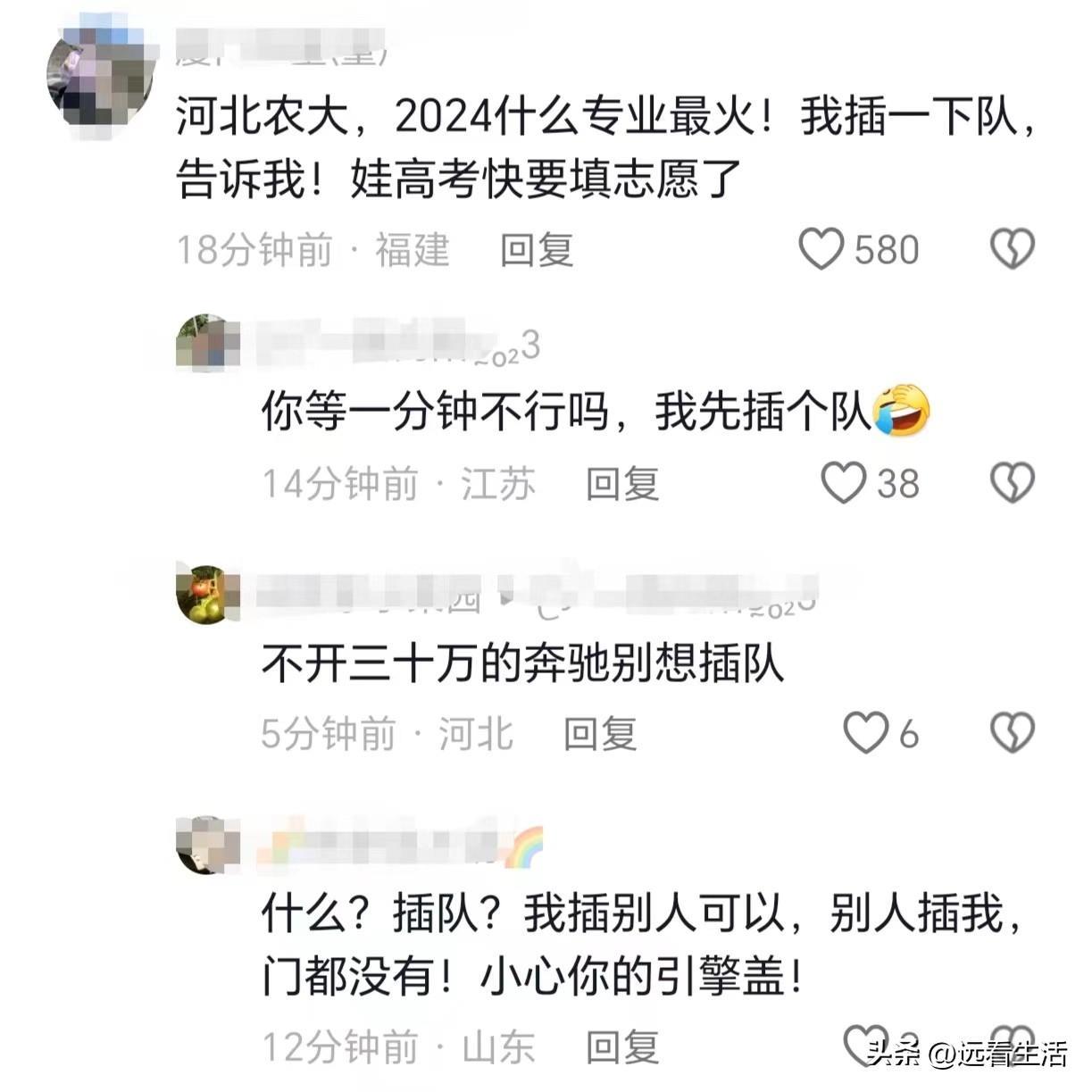The image size is (1092, 1092).
Task: Like the comment about 河北农大 majors
Action: pyautogui.click(x=821, y=249)
